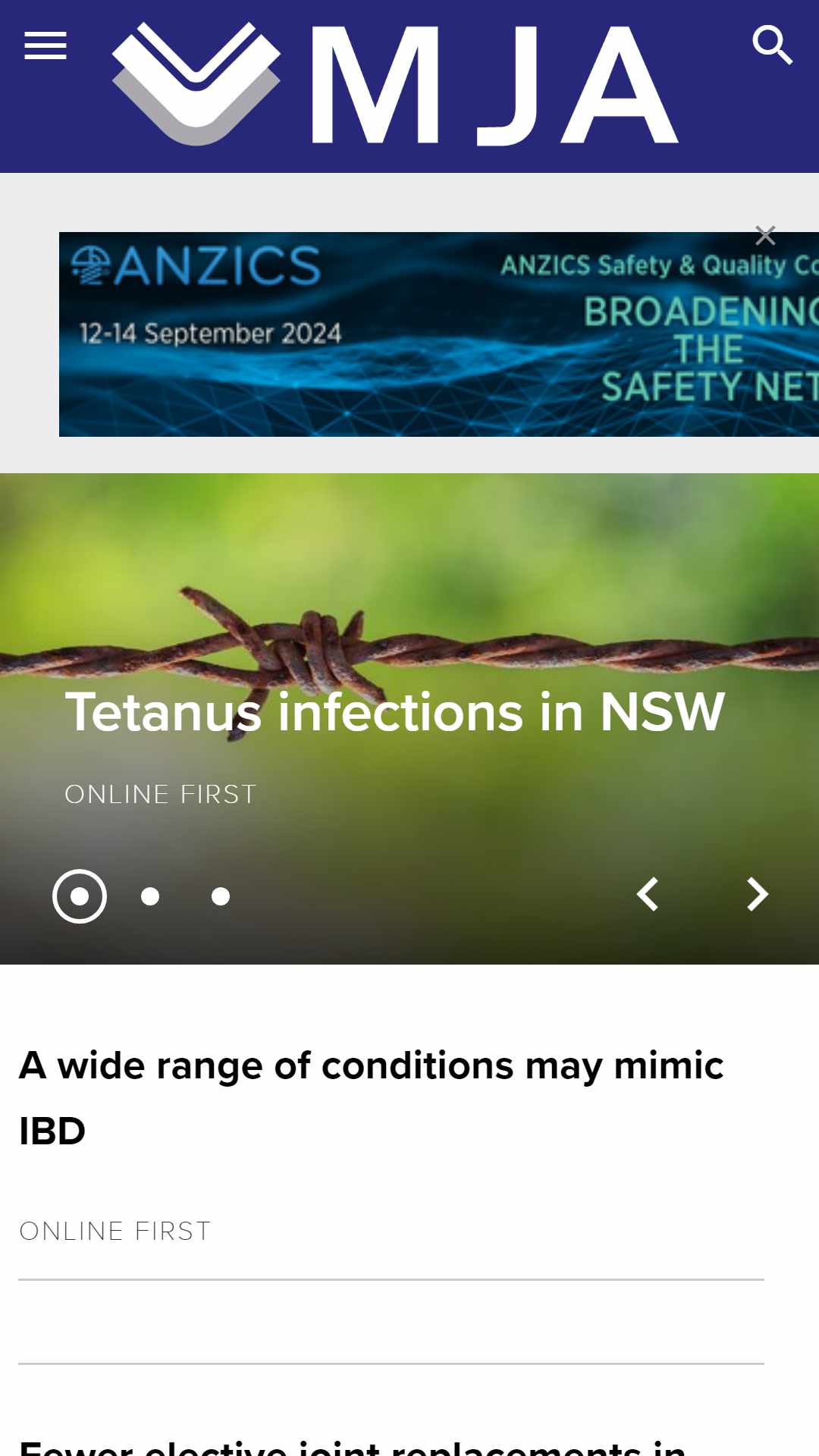The width and height of the screenshot is (819, 1456).
Task: Select the third carousel dot
Action: (x=221, y=896)
